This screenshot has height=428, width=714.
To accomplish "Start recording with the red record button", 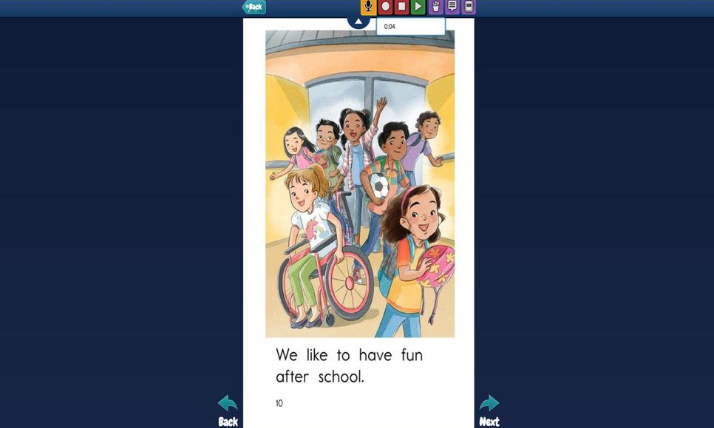I will tap(385, 7).
